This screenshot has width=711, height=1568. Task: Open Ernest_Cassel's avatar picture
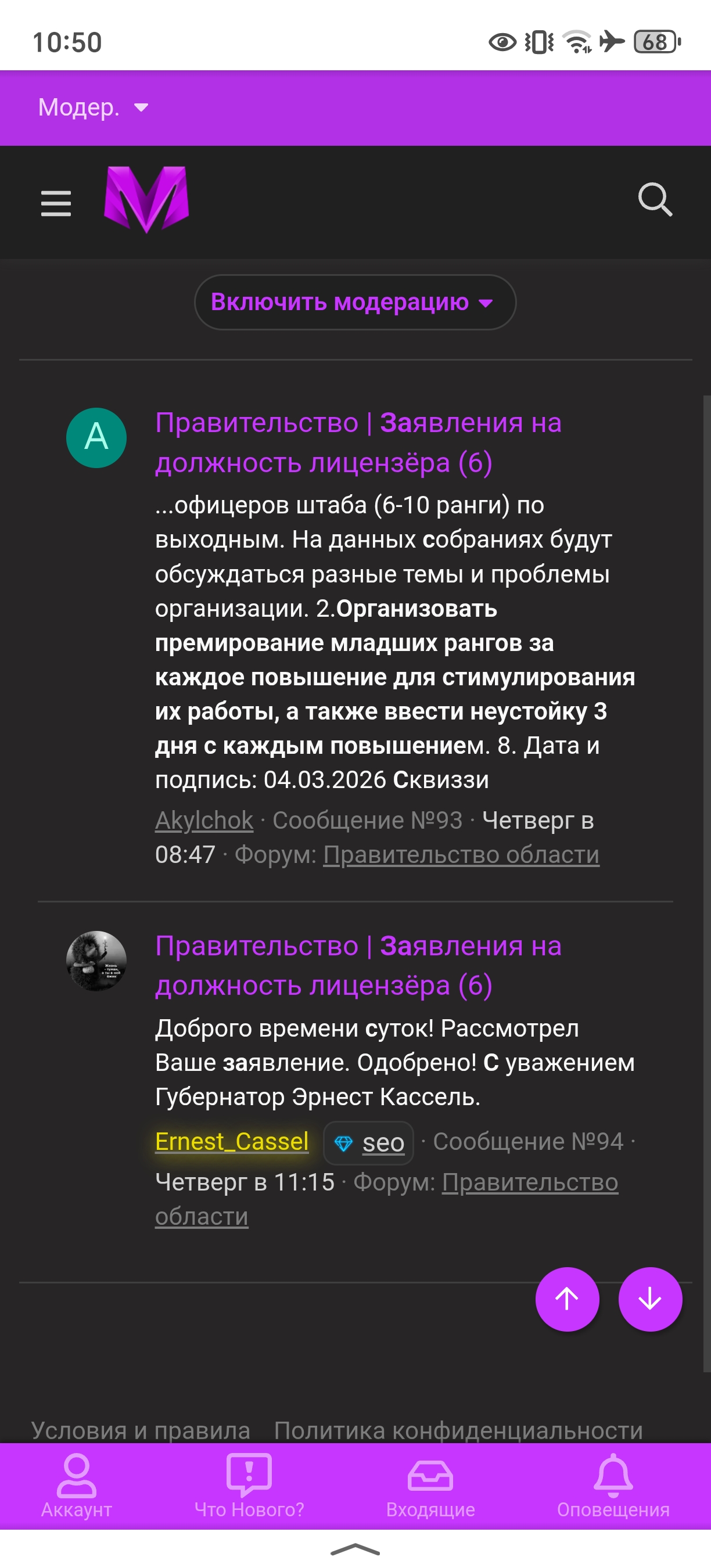(96, 961)
